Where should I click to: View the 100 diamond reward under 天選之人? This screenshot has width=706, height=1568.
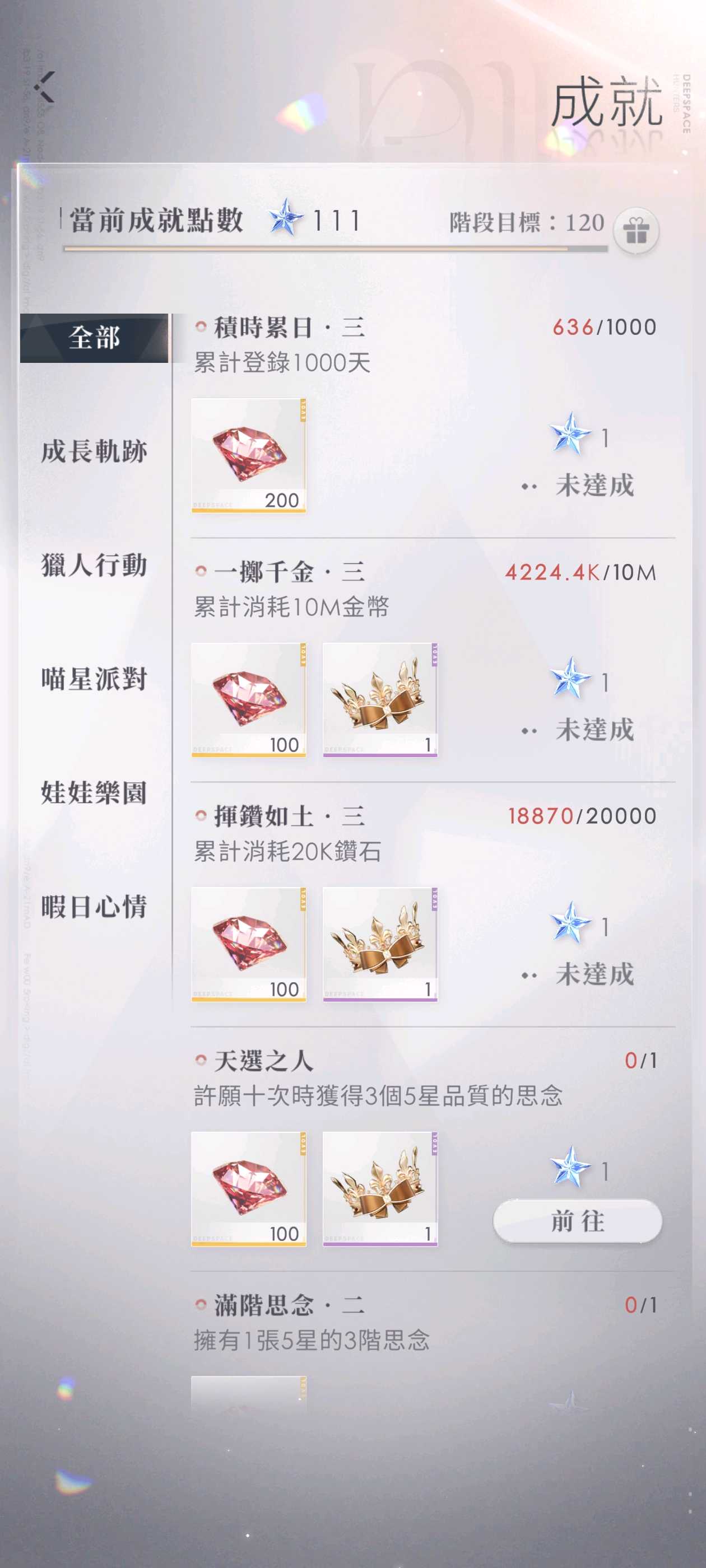point(249,1188)
